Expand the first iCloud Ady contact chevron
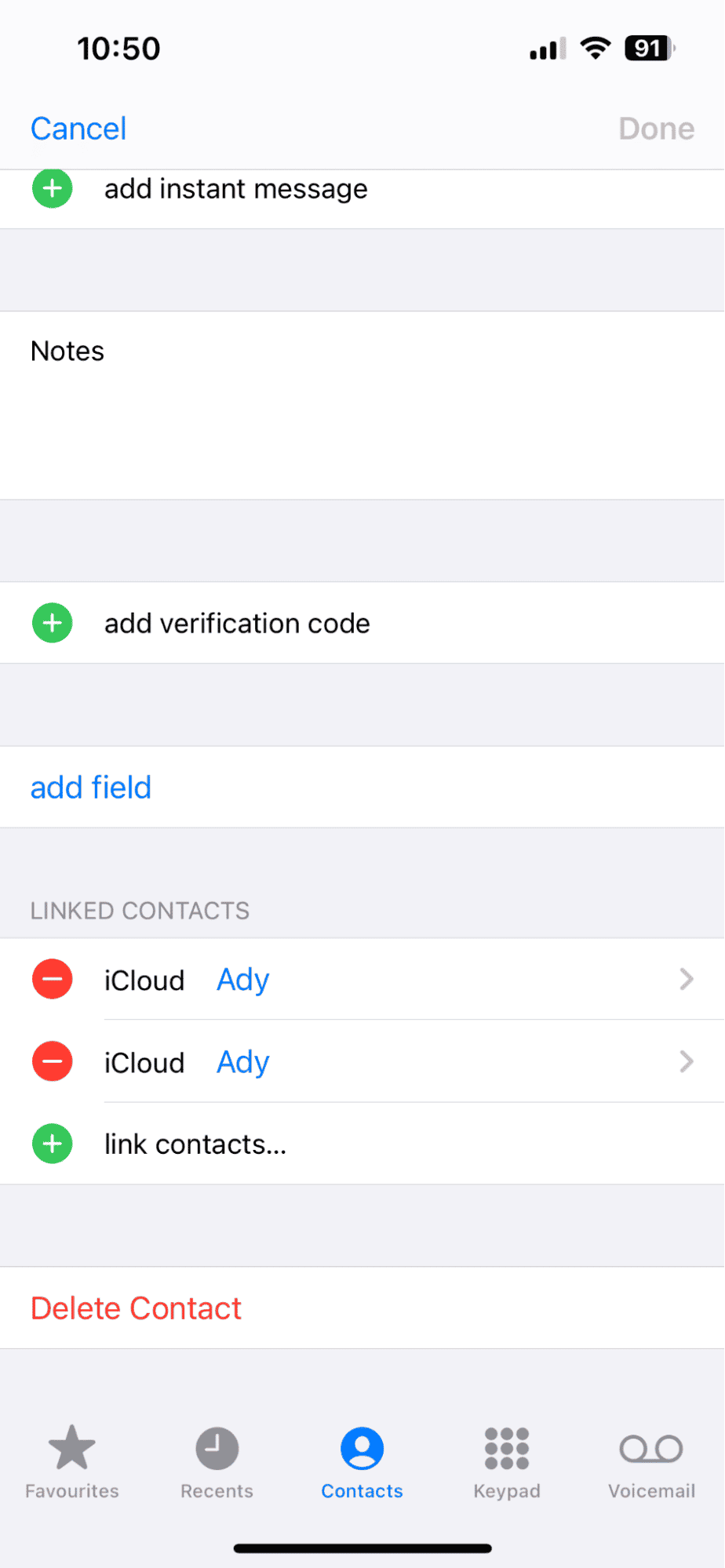Image resolution: width=725 pixels, height=1568 pixels. [x=687, y=979]
